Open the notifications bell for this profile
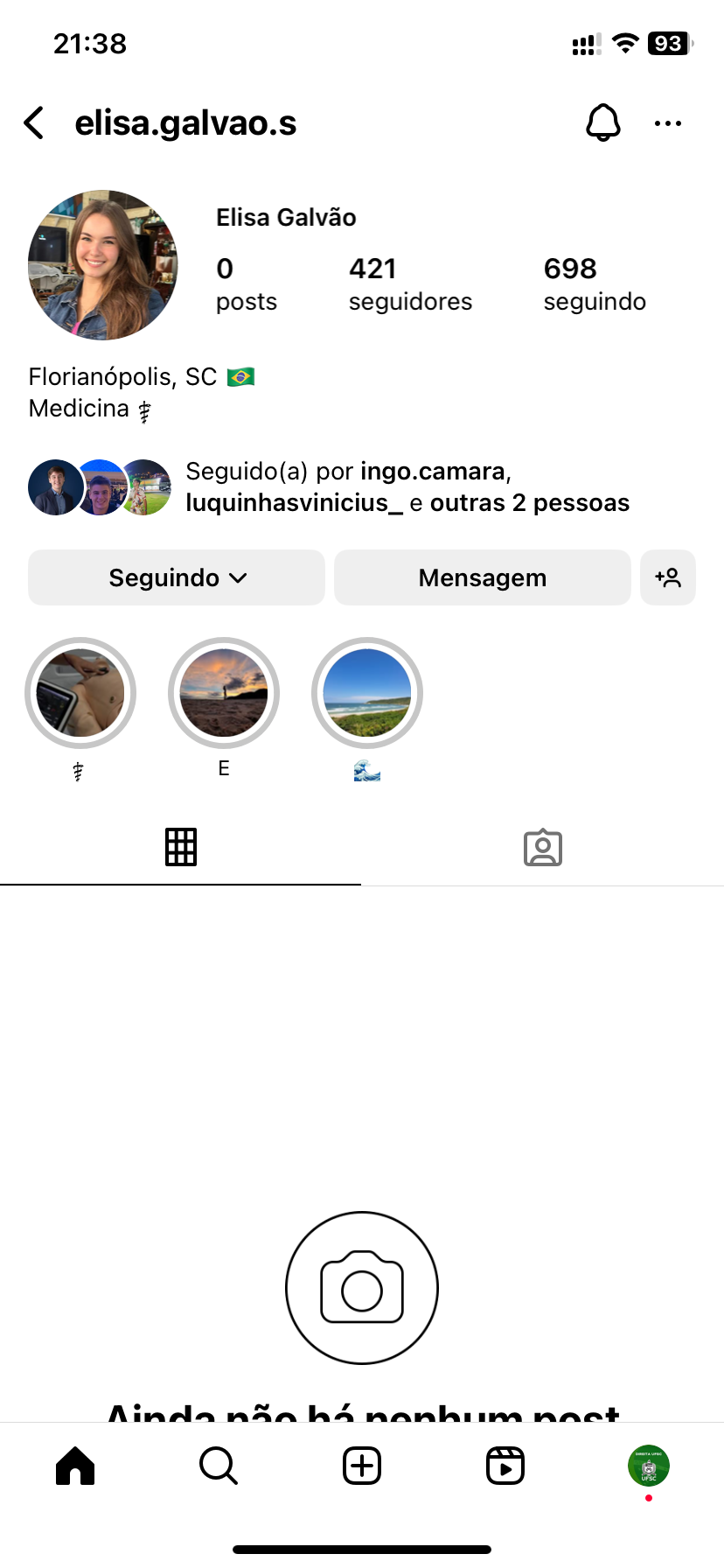724x1568 pixels. coord(602,123)
